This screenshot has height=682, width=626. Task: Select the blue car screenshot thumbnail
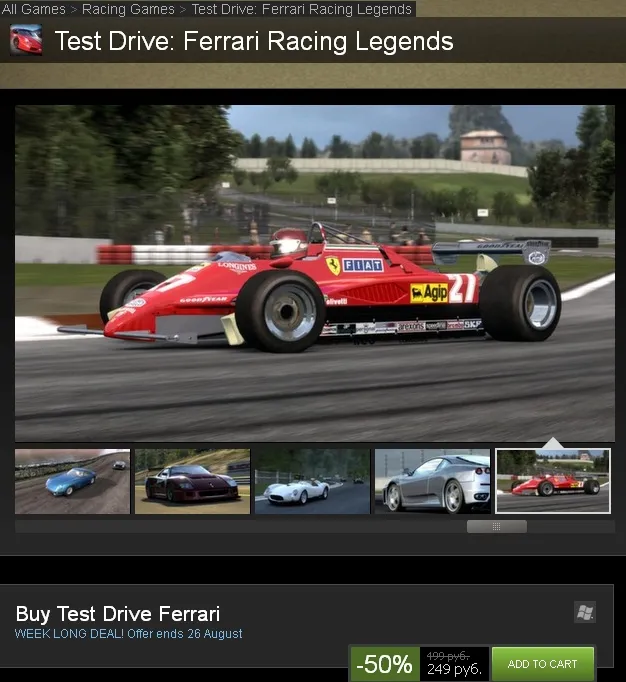point(72,481)
